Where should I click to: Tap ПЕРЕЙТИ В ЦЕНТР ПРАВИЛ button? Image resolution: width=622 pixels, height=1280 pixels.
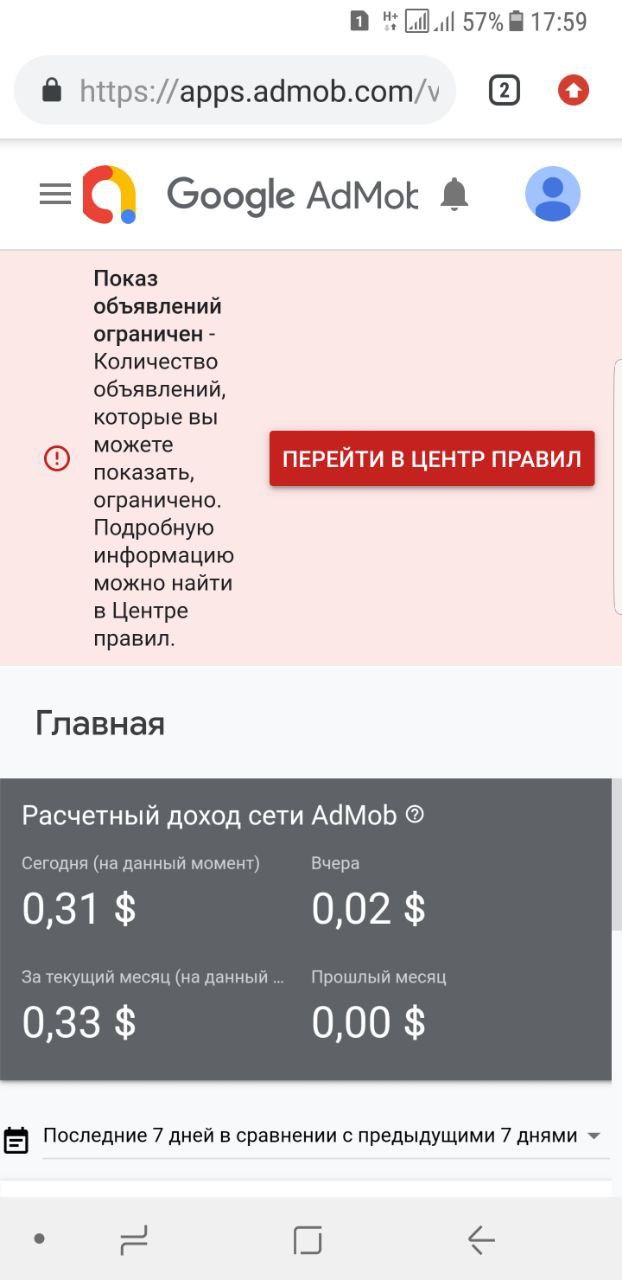coord(432,459)
